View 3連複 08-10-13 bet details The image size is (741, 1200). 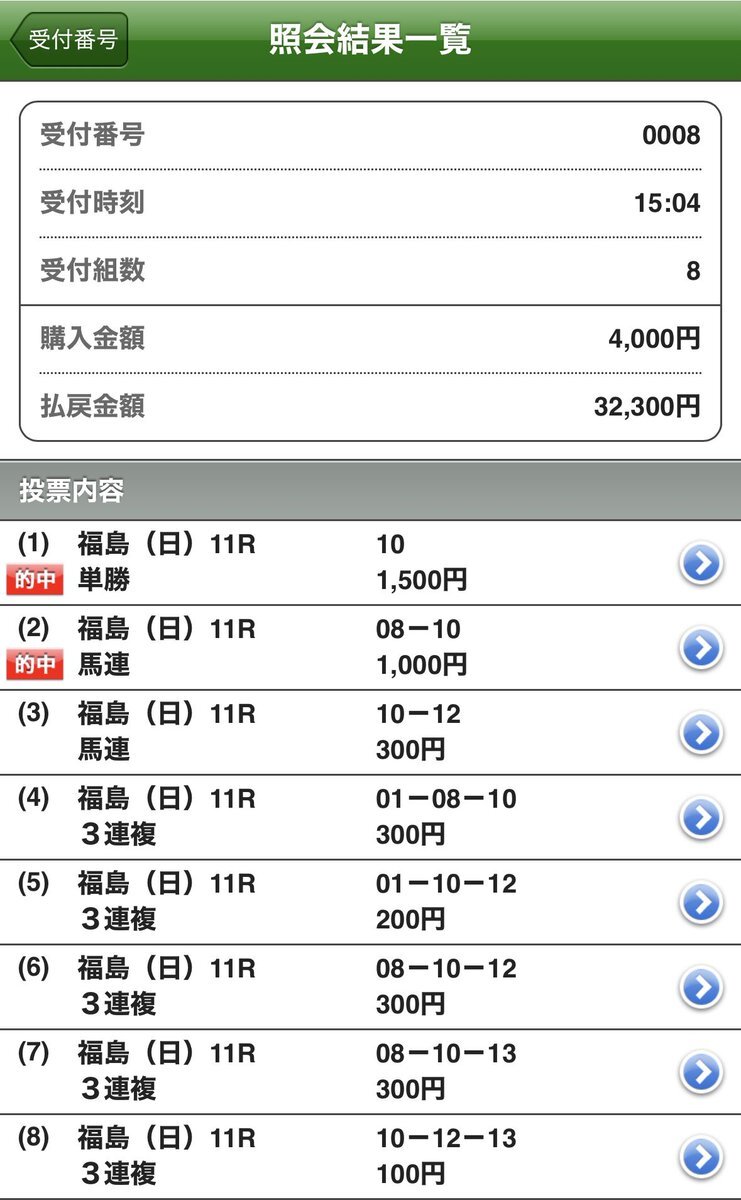tap(702, 1073)
